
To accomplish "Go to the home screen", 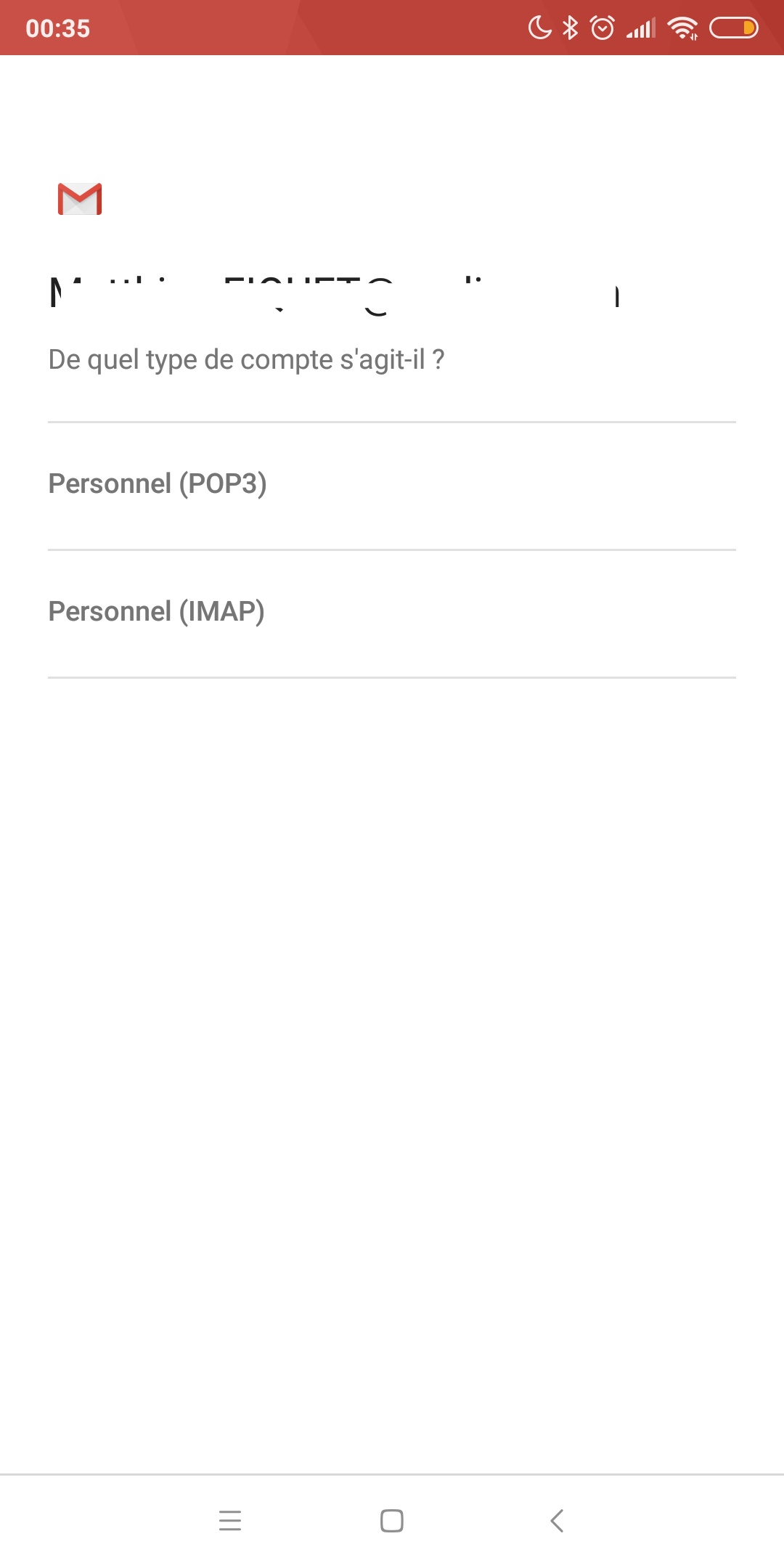I will (x=392, y=1520).
